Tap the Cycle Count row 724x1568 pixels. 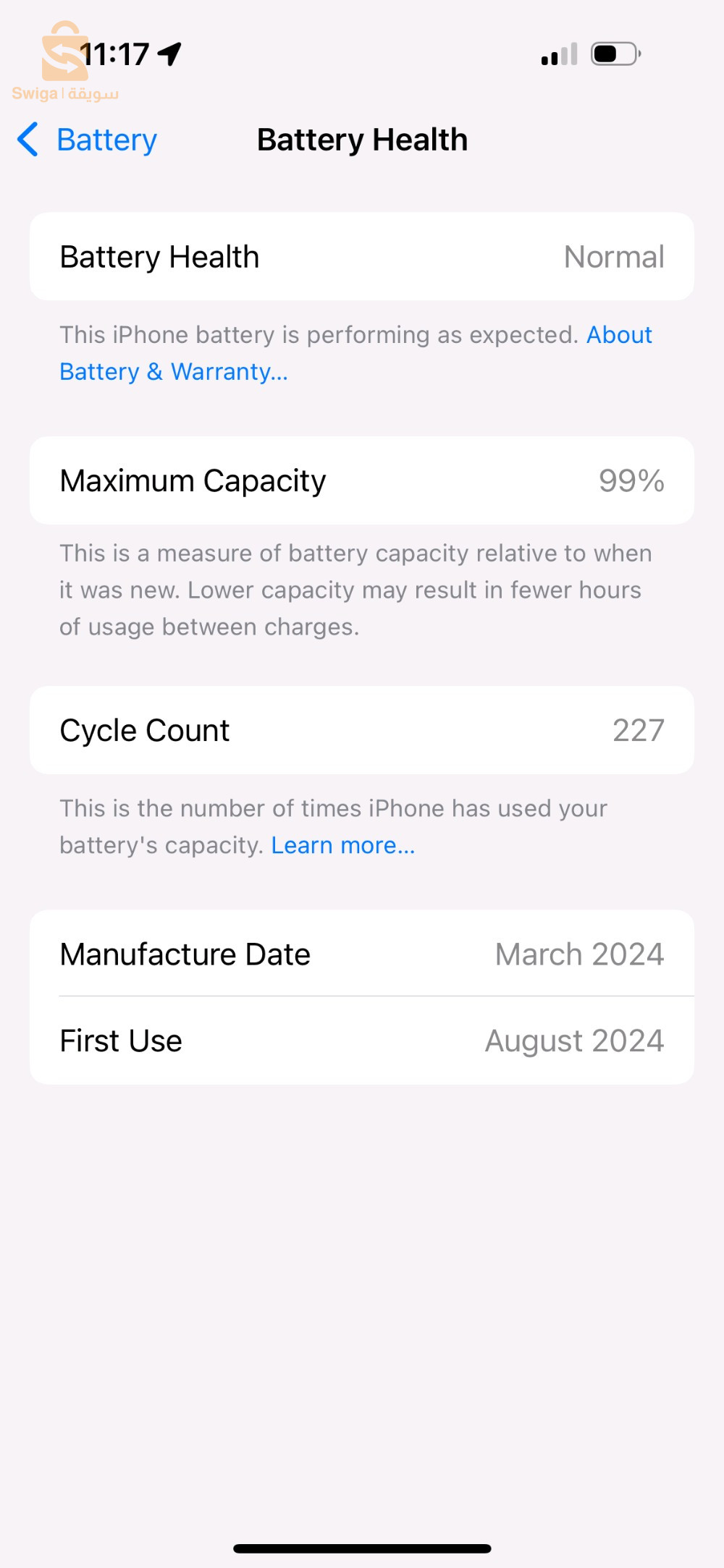[x=362, y=730]
